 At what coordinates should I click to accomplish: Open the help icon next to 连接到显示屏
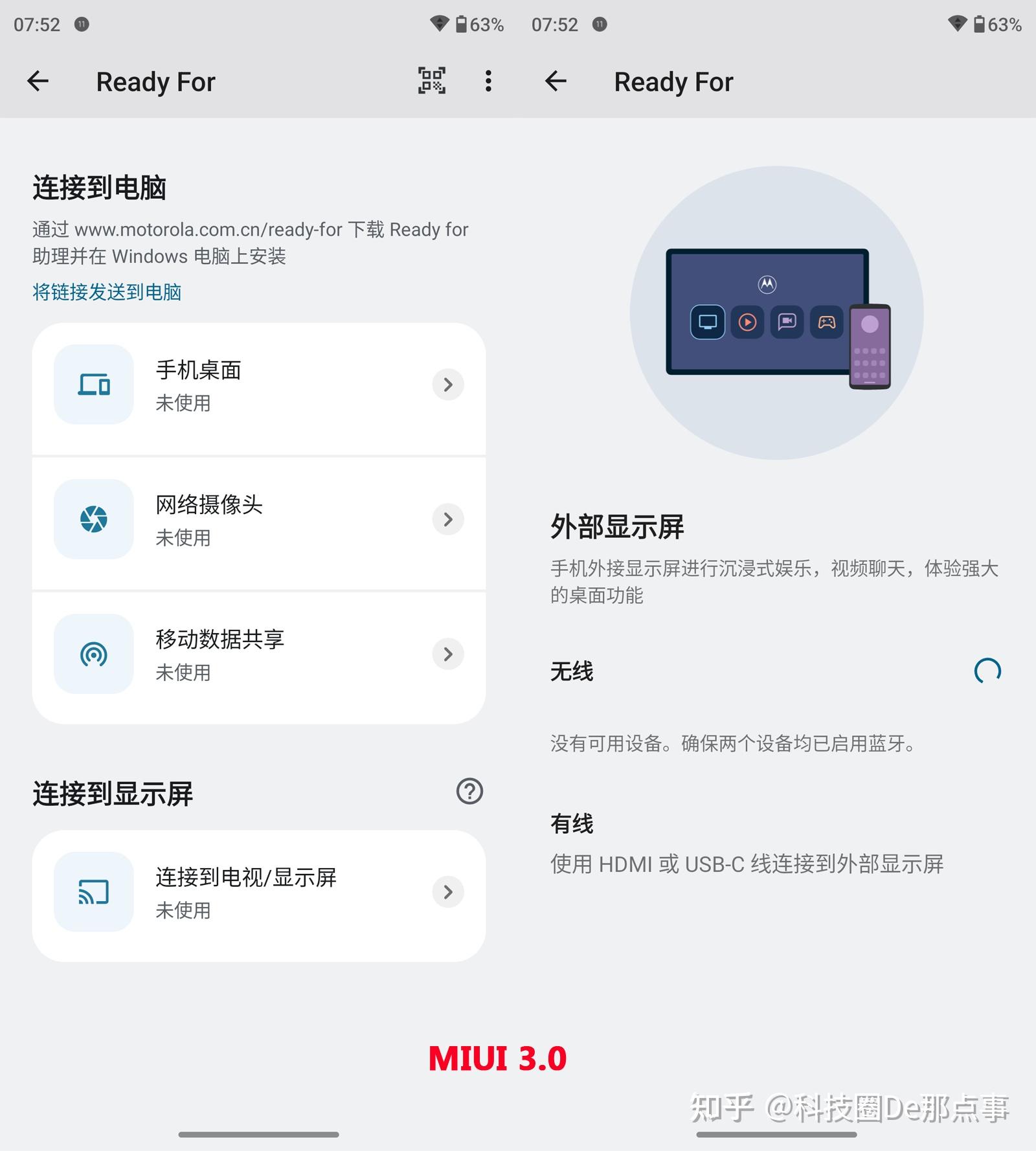tap(470, 792)
